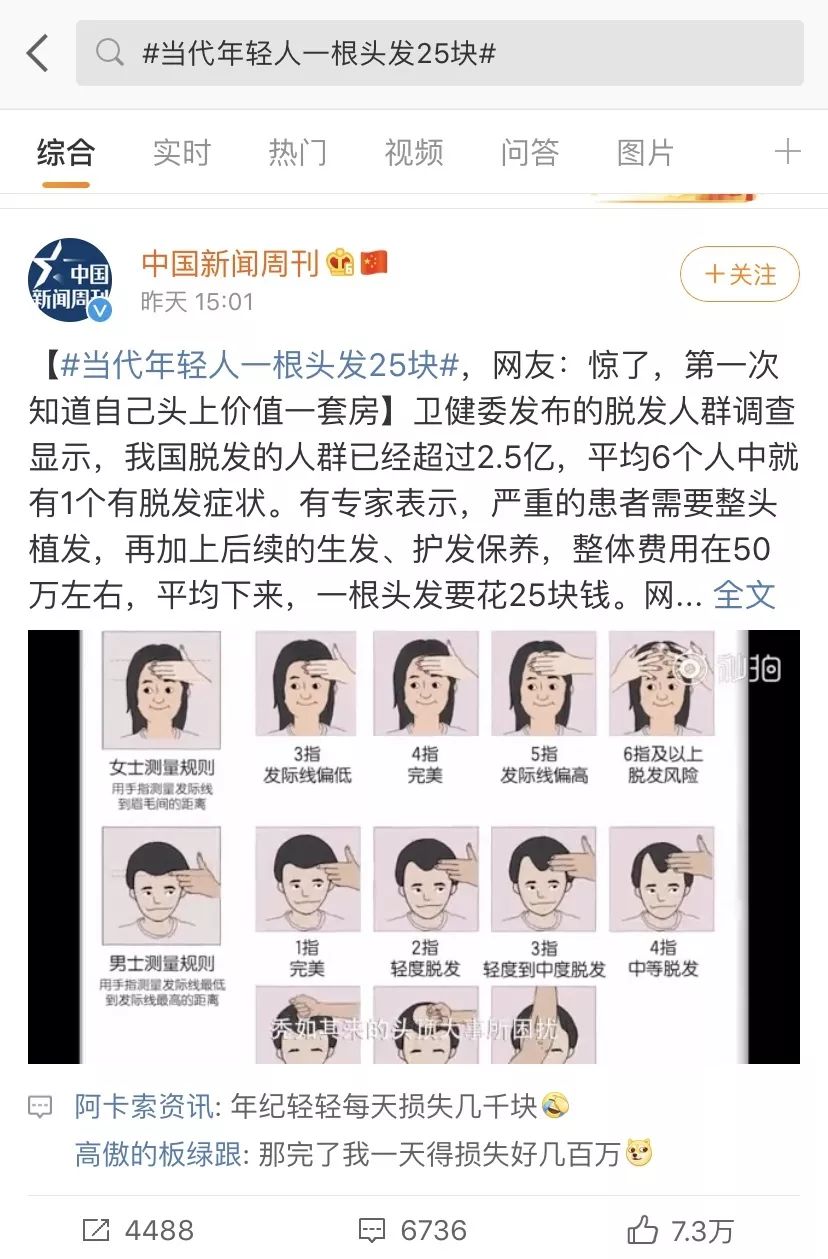This screenshot has width=828, height=1259.
Task: Click the magnifier icon in search bar
Action: coord(107,51)
